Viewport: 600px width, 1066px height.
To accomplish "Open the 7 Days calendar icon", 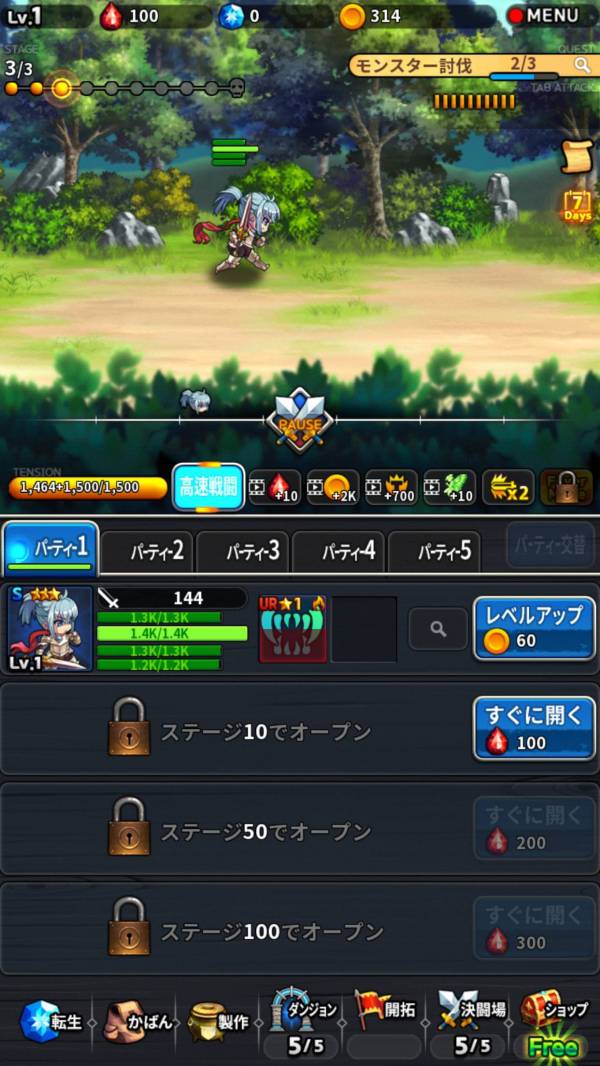I will tap(577, 205).
